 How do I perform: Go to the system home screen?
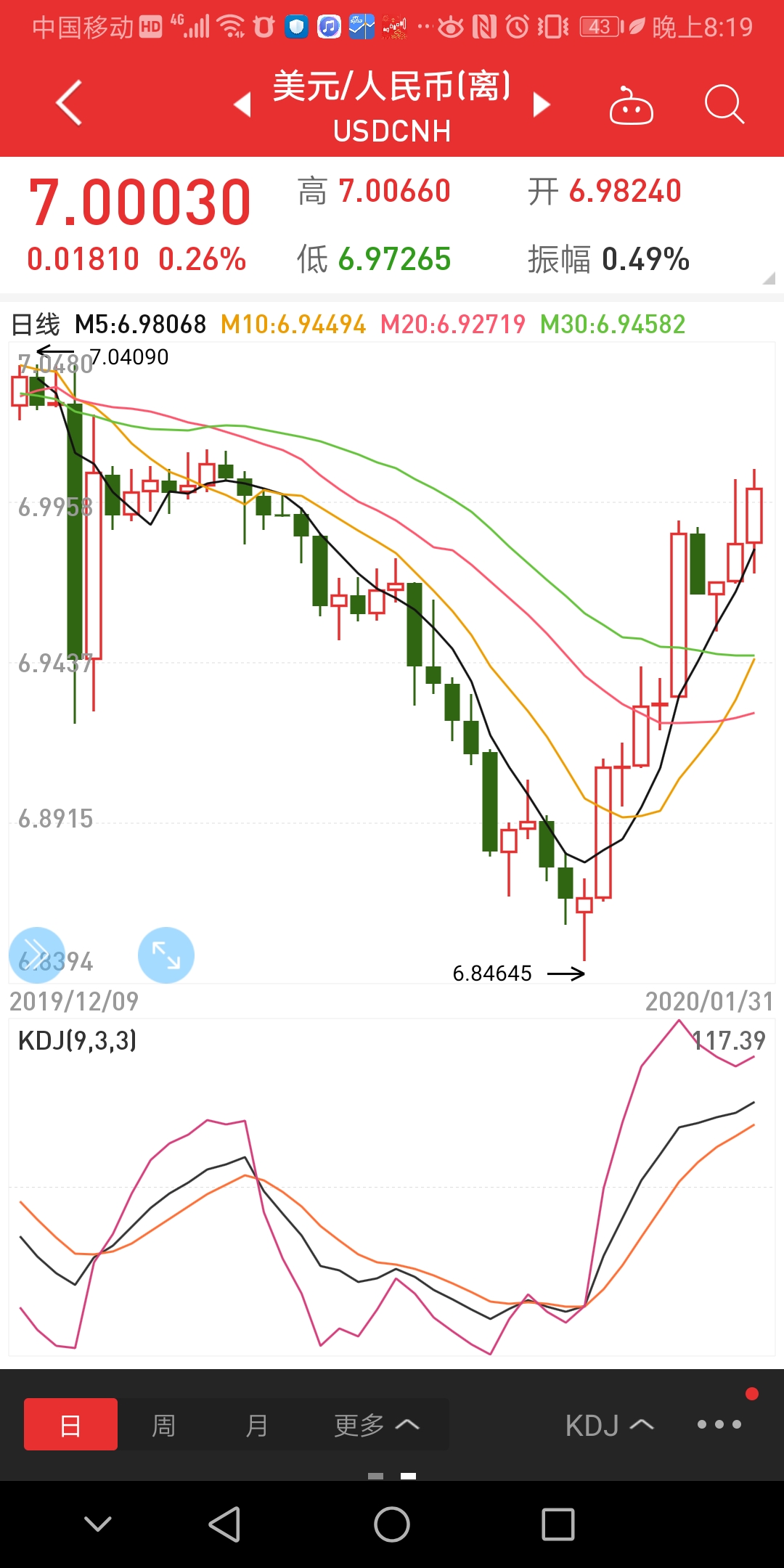pos(392,1524)
